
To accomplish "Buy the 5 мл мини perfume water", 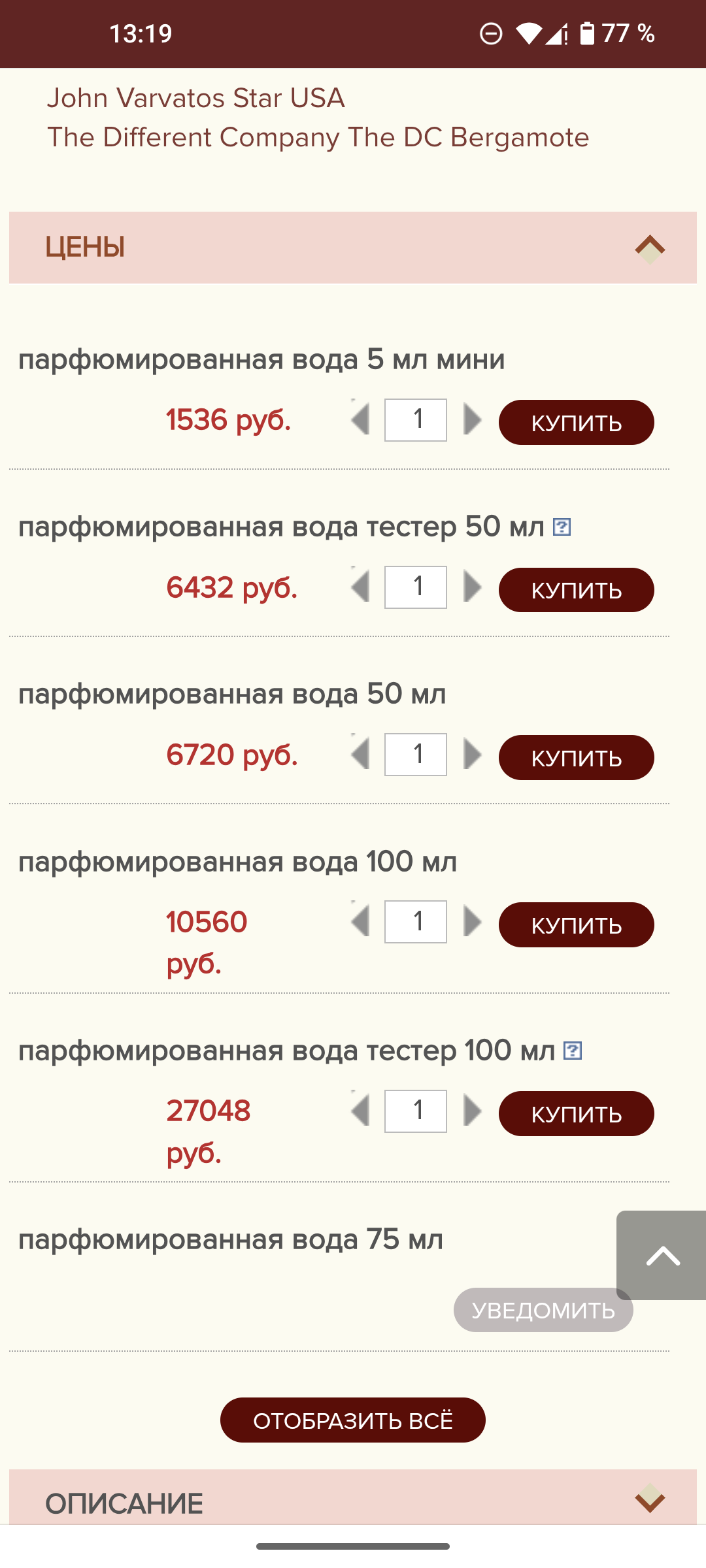I will pos(576,423).
